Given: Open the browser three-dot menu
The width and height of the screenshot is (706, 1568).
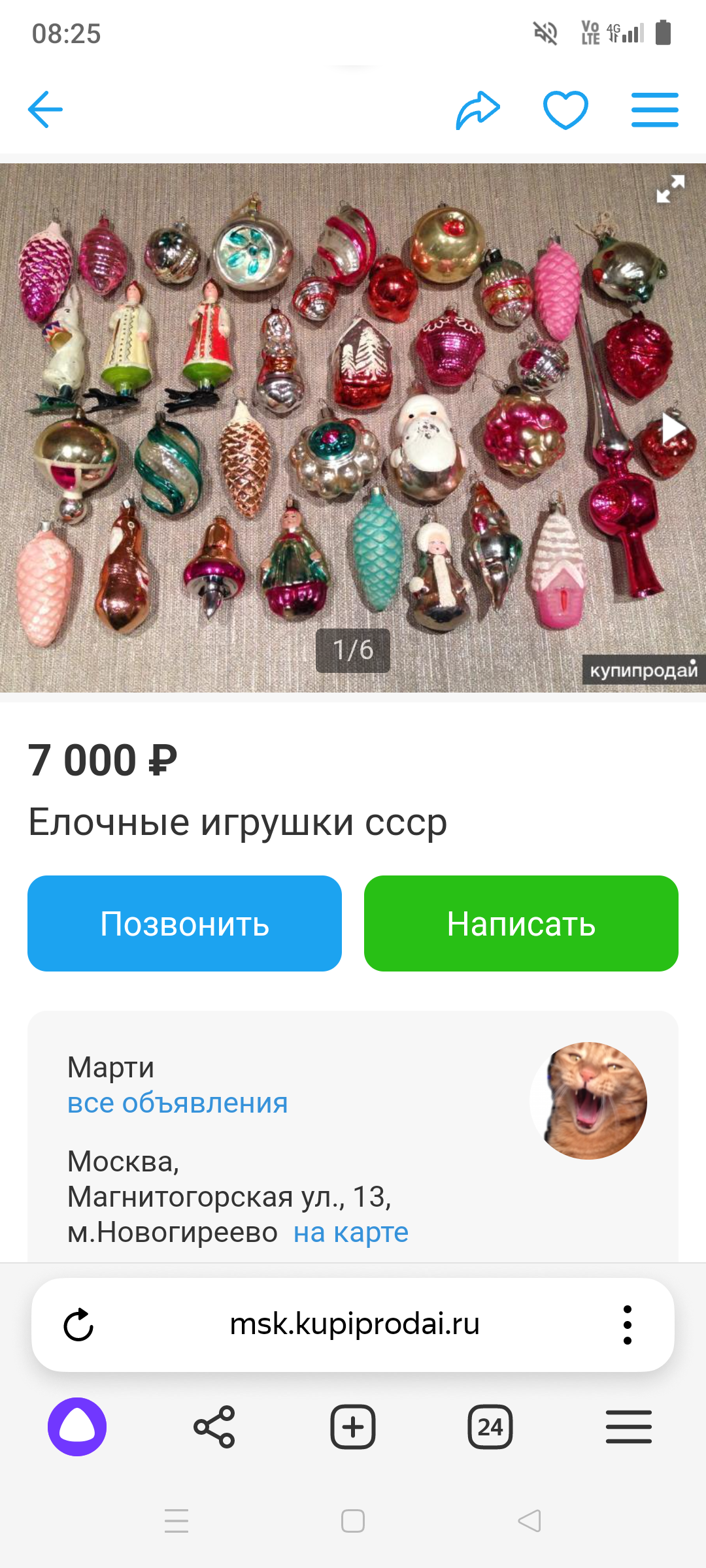Looking at the screenshot, I should coord(628,1325).
